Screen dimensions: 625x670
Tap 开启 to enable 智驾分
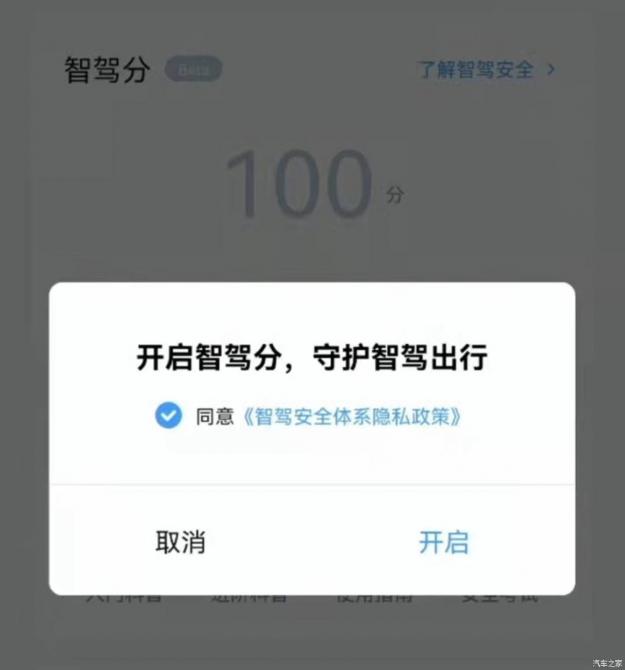pyautogui.click(x=443, y=543)
